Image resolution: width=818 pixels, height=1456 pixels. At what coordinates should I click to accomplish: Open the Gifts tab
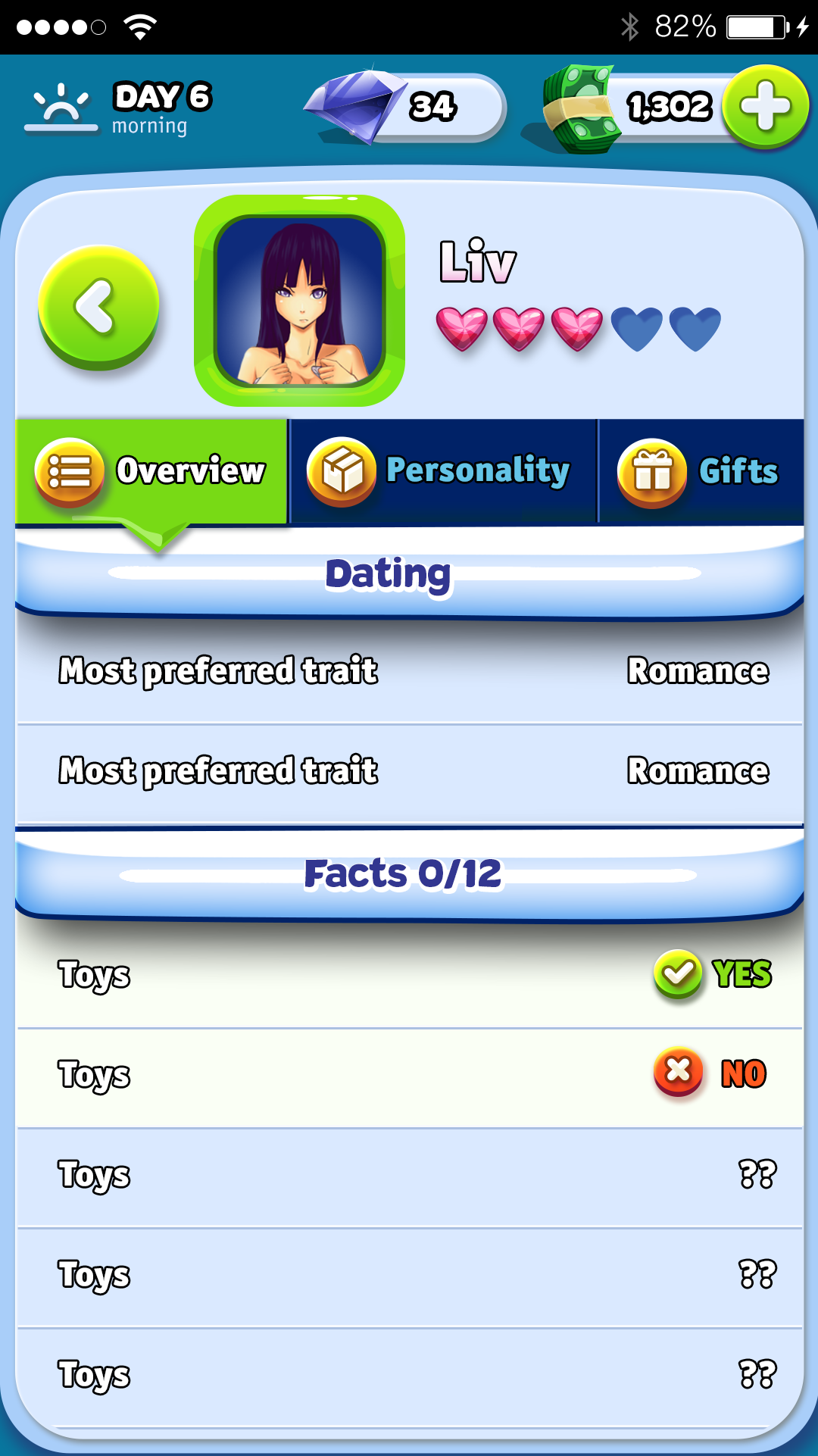tap(701, 471)
